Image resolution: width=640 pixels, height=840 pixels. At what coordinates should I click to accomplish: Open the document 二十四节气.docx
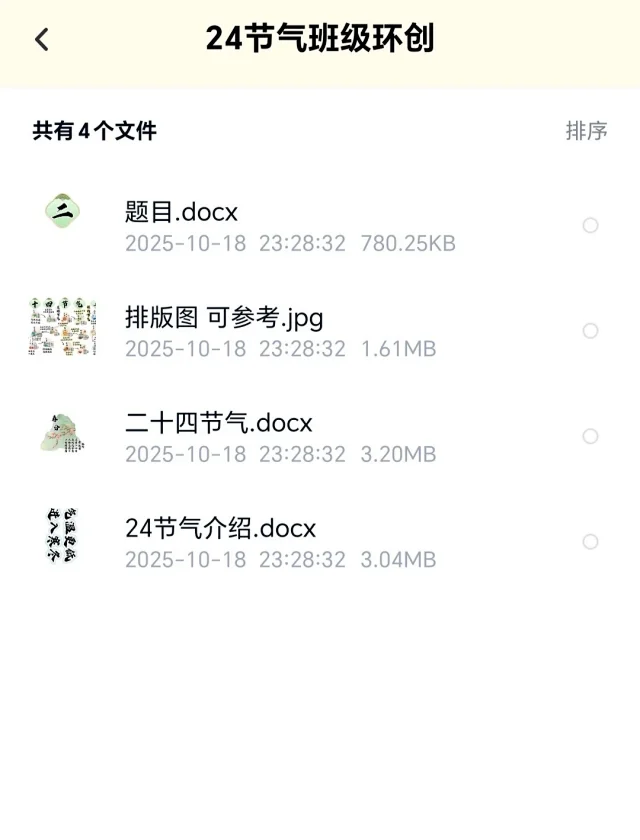(x=219, y=423)
